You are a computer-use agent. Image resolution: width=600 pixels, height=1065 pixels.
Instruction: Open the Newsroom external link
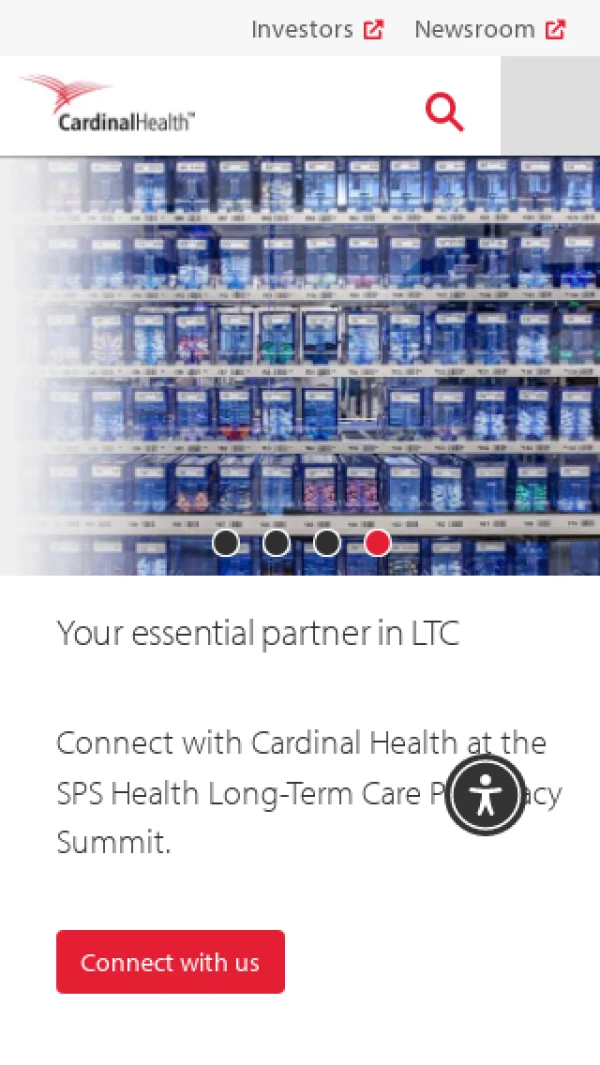click(490, 29)
